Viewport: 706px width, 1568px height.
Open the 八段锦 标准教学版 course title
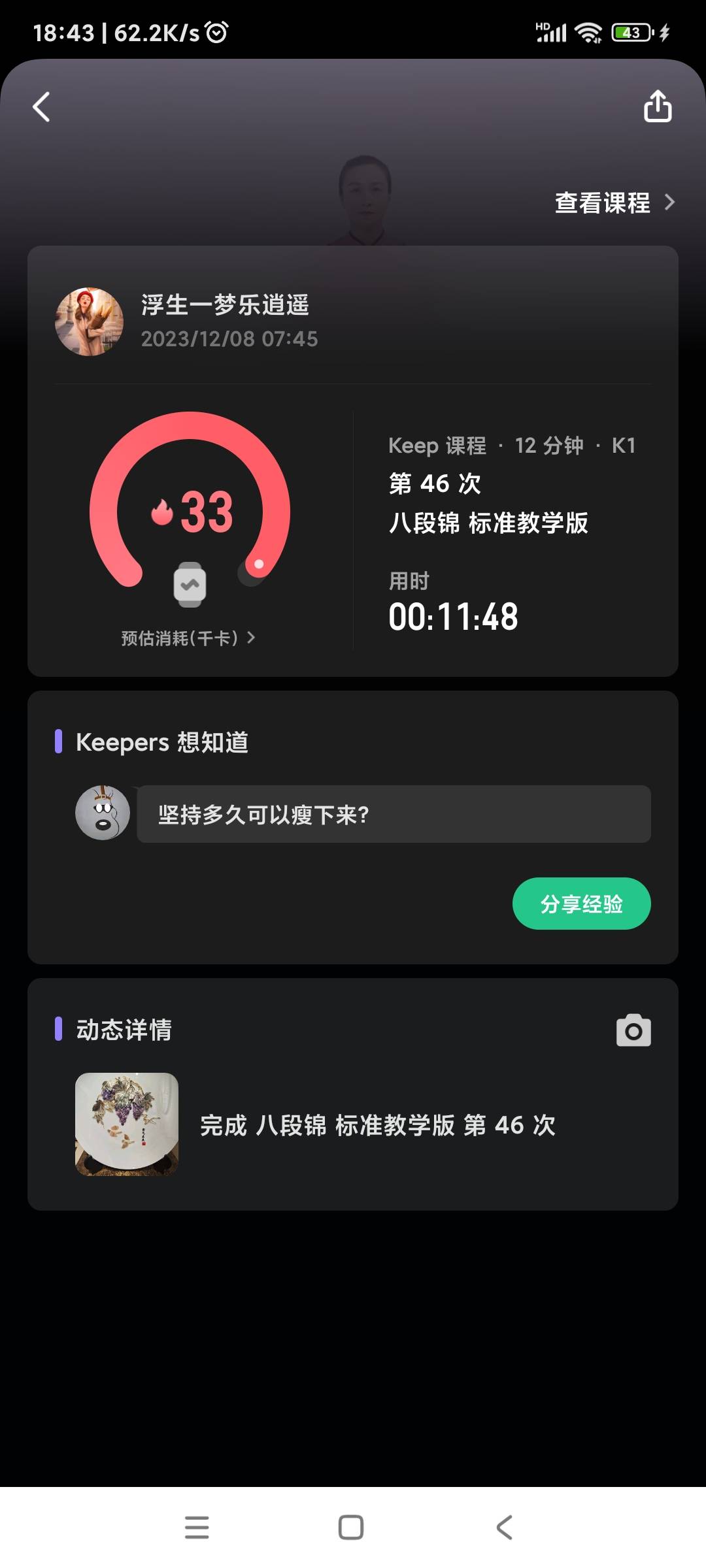(488, 523)
